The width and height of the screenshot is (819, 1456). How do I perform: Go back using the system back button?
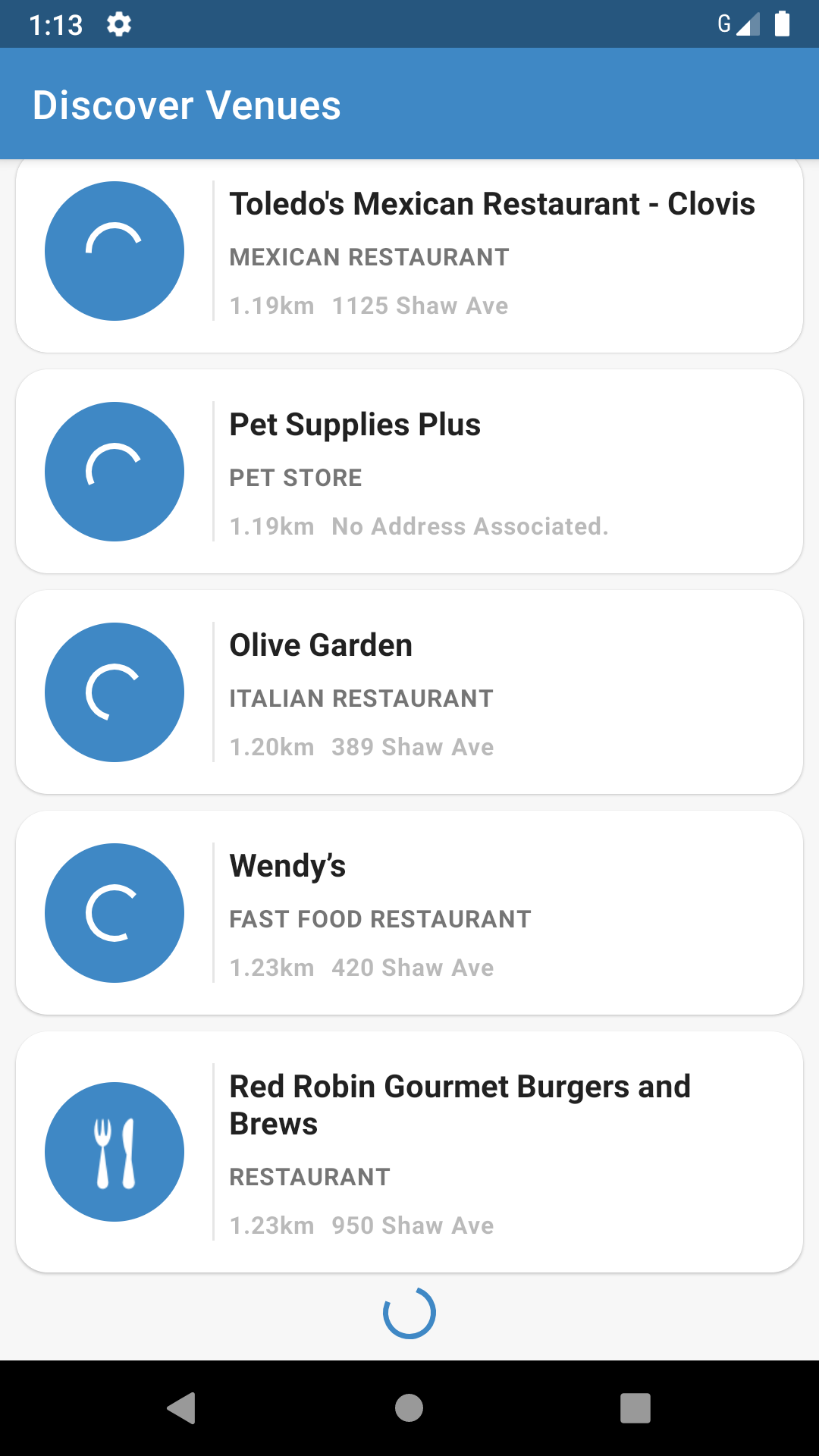pos(182,1408)
